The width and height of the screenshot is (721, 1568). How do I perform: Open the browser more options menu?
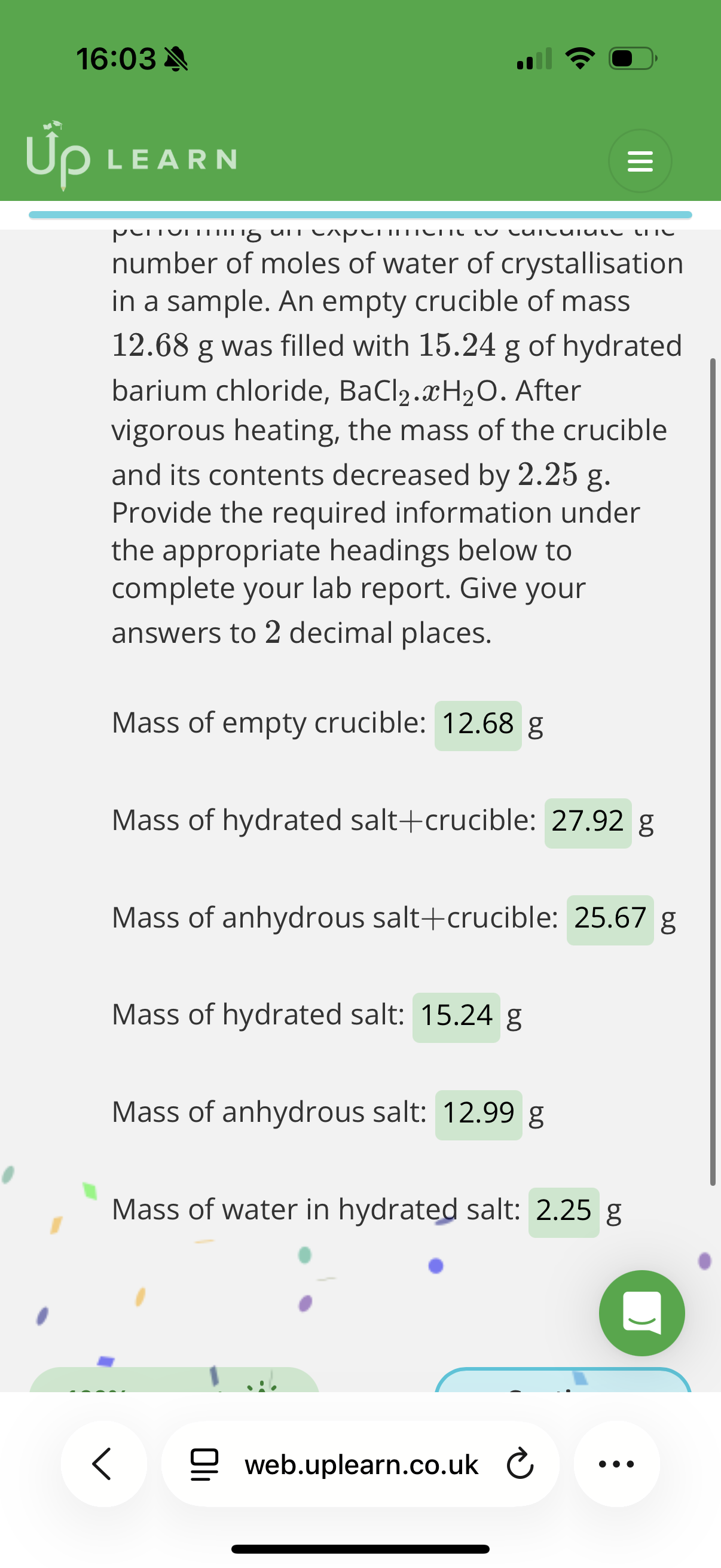point(616,1464)
